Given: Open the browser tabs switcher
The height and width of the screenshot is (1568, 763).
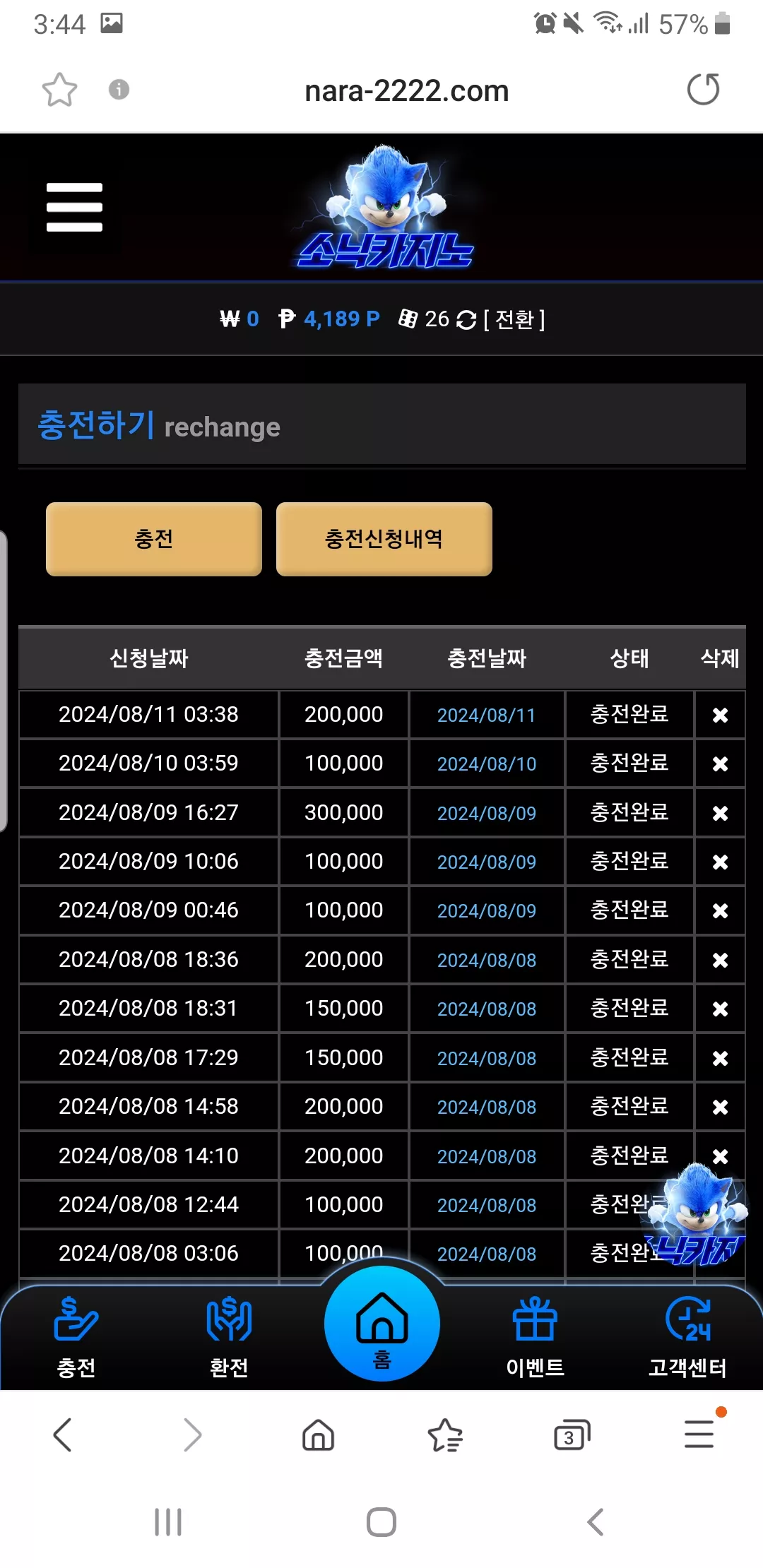Looking at the screenshot, I should pos(572,1435).
